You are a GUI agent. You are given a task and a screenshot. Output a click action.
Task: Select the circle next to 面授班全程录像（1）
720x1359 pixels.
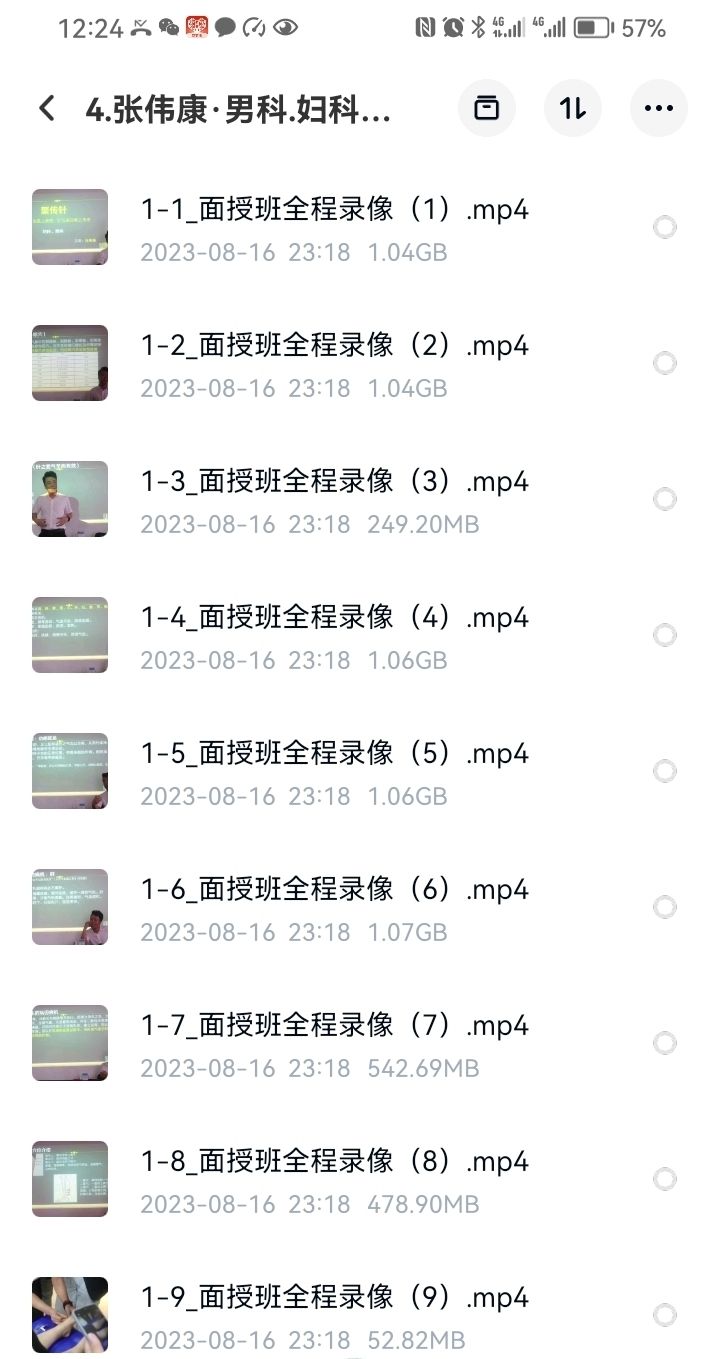point(663,227)
